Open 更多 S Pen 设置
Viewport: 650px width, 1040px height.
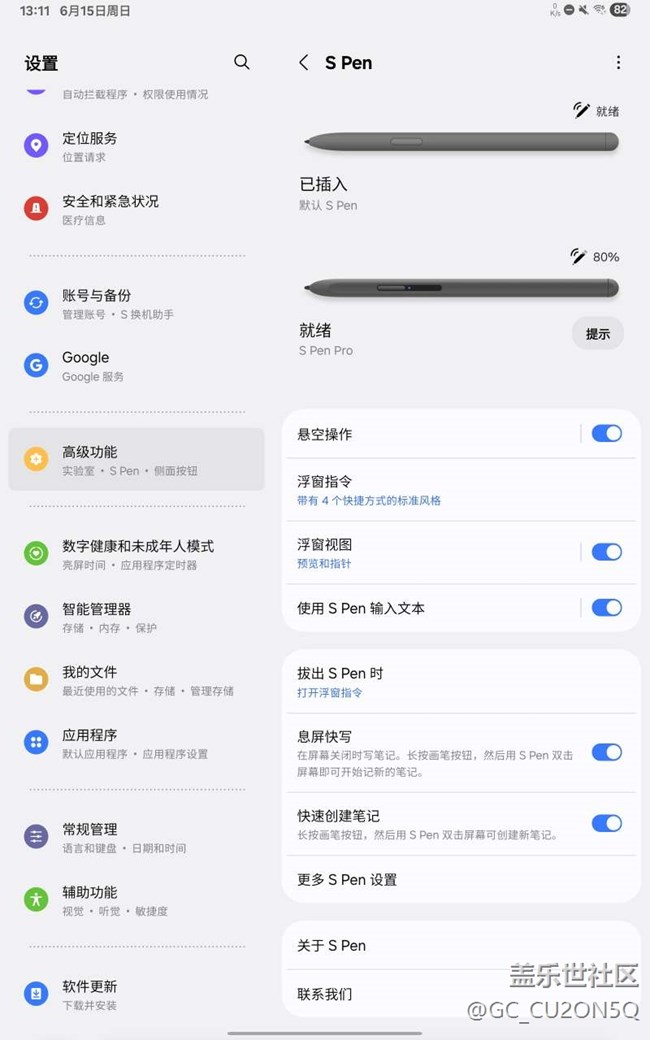461,879
